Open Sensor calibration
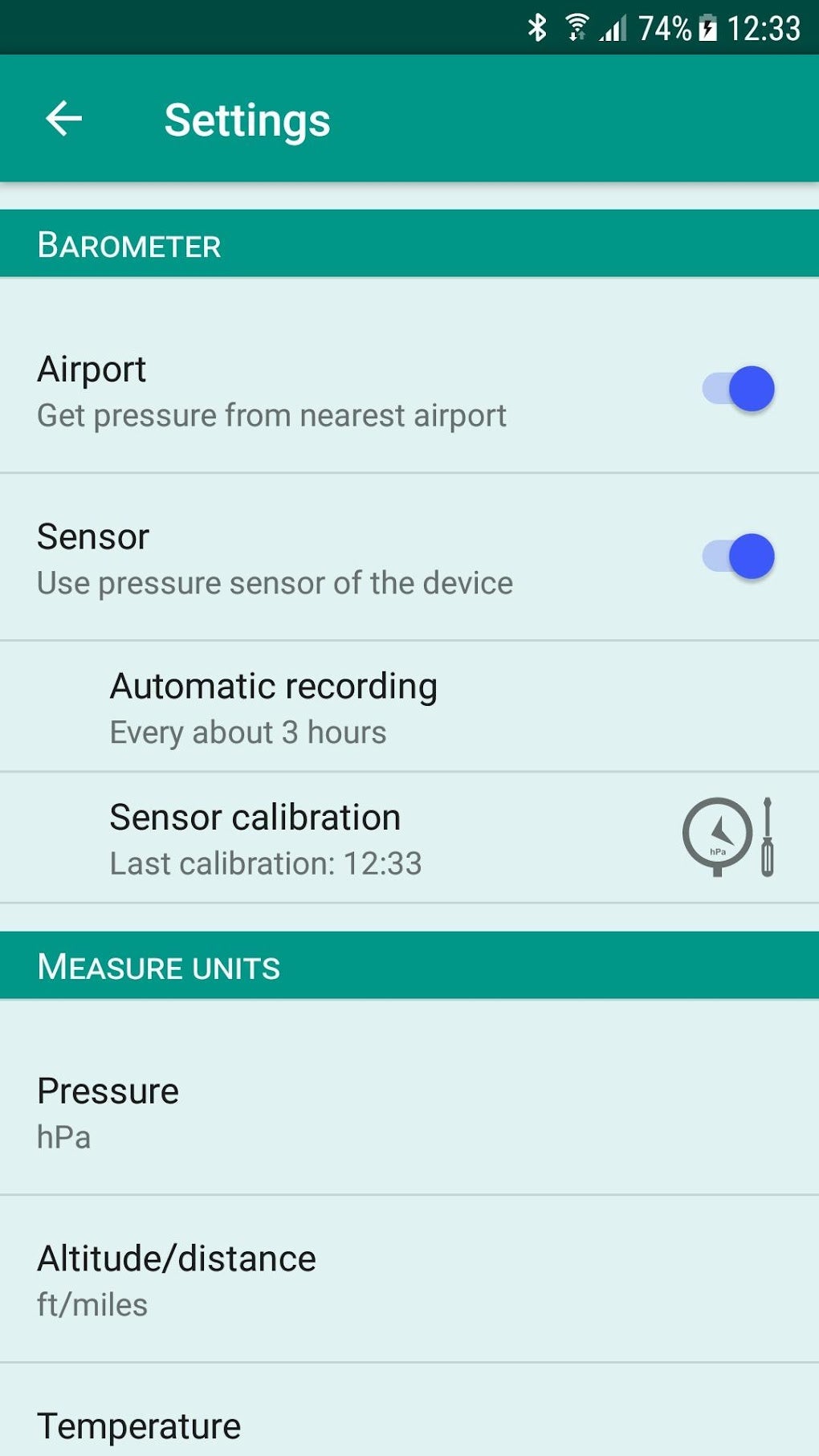The height and width of the screenshot is (1456, 819). (409, 838)
